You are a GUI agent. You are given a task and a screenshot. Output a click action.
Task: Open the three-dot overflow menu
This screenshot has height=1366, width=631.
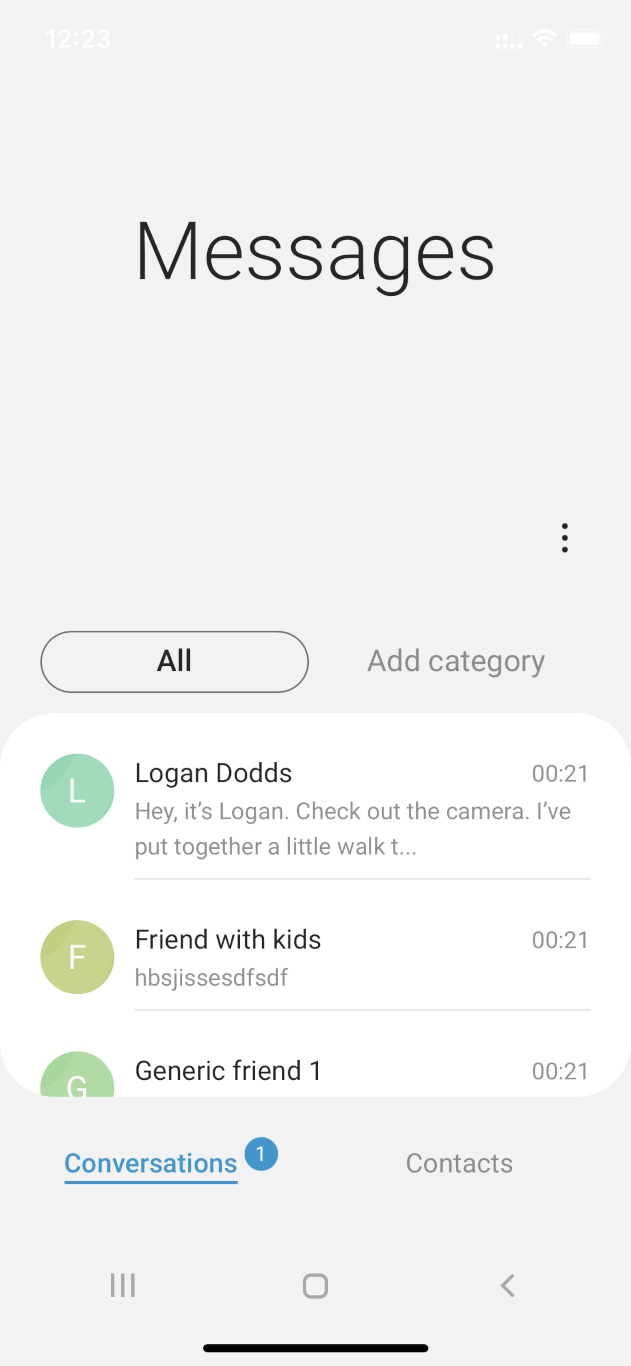click(x=565, y=538)
